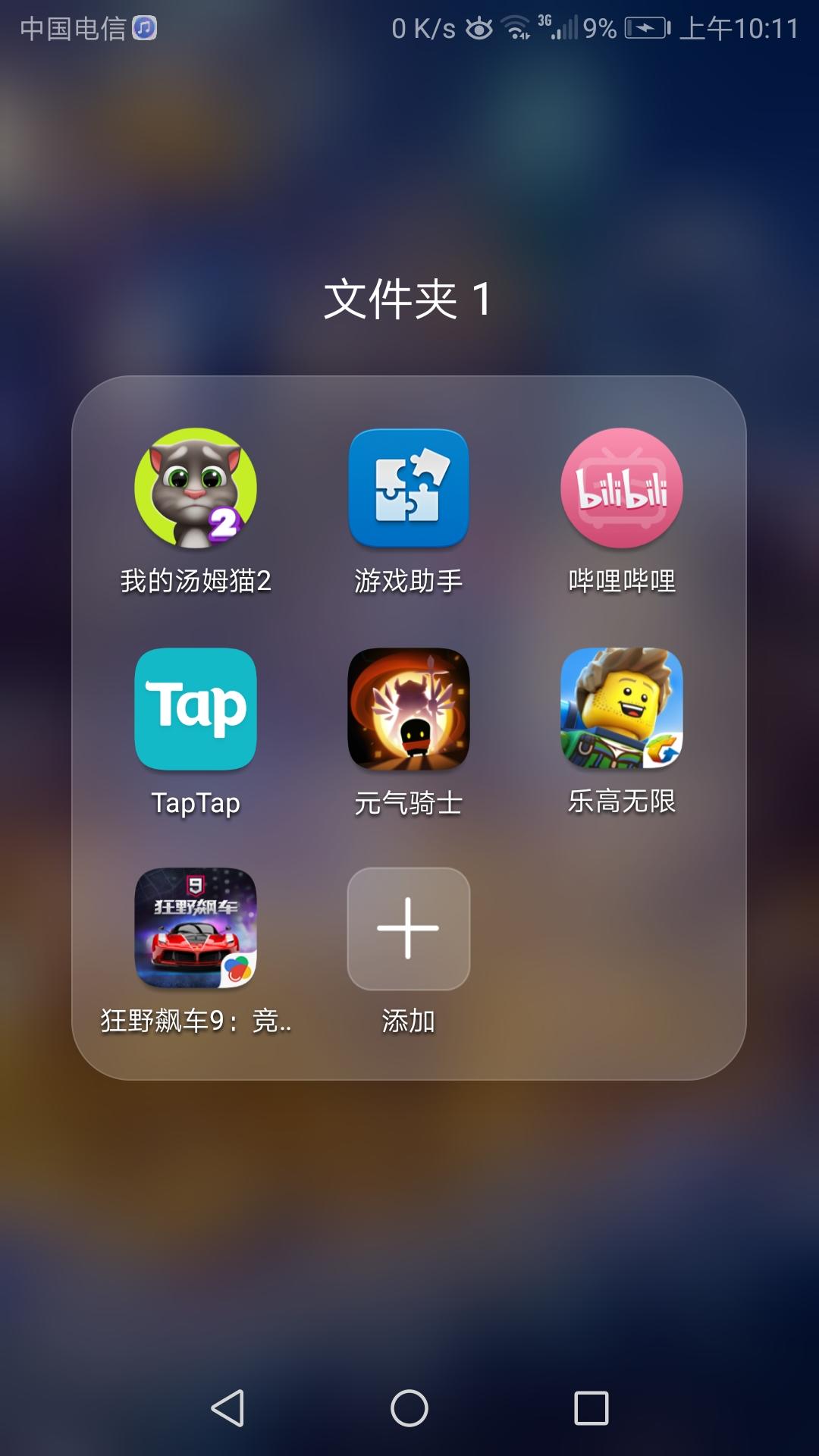Open 我的汤姆猫2 app
This screenshot has width=819, height=1456.
(x=196, y=488)
